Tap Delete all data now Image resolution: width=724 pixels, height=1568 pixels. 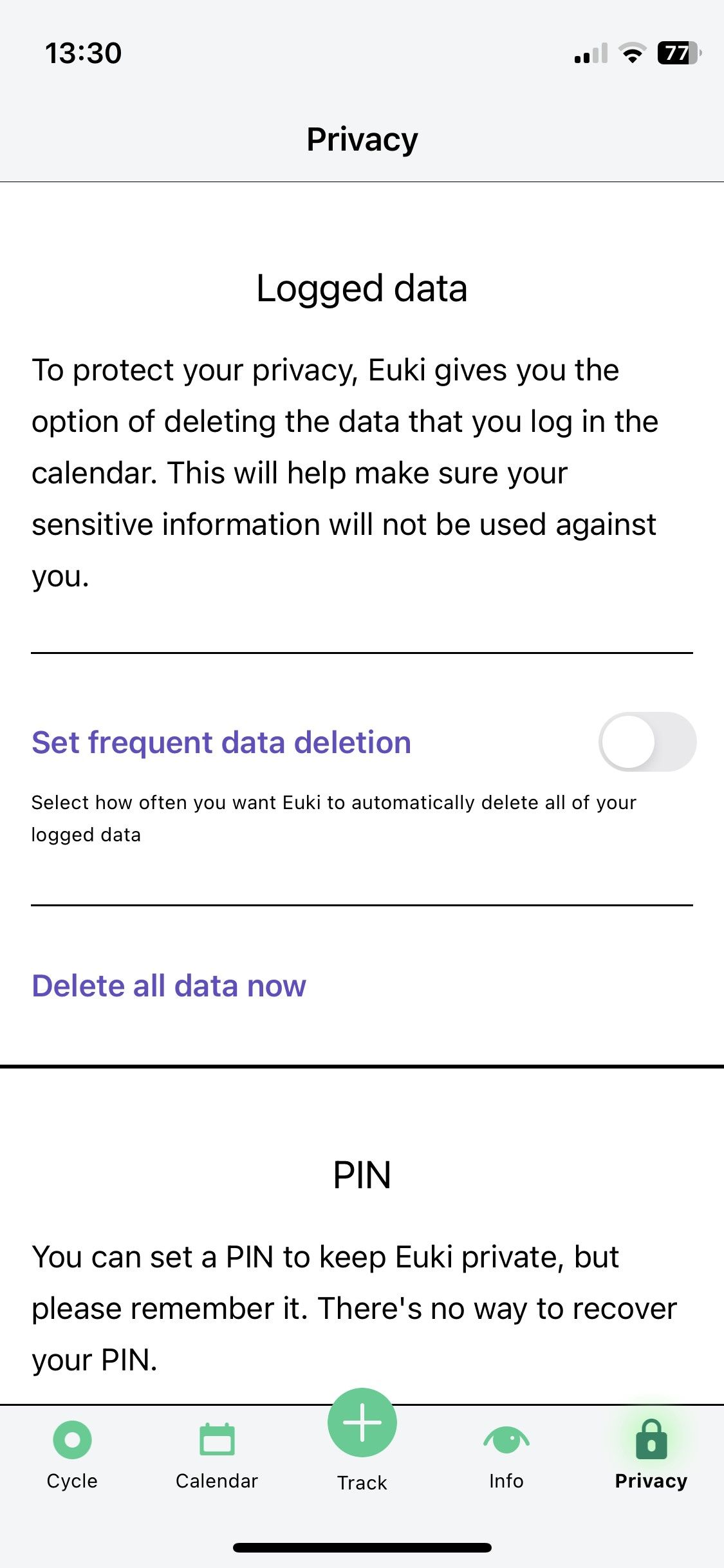169,985
